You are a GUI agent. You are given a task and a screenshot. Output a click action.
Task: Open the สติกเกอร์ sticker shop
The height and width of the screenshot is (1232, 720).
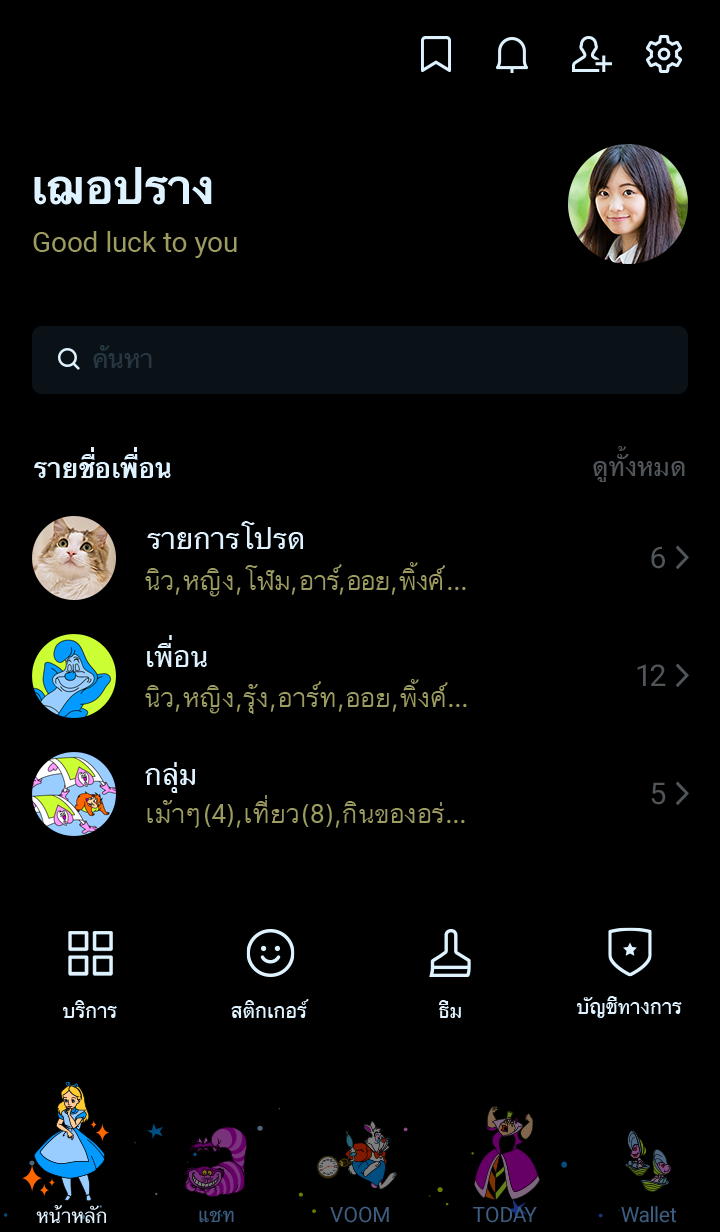tap(270, 974)
